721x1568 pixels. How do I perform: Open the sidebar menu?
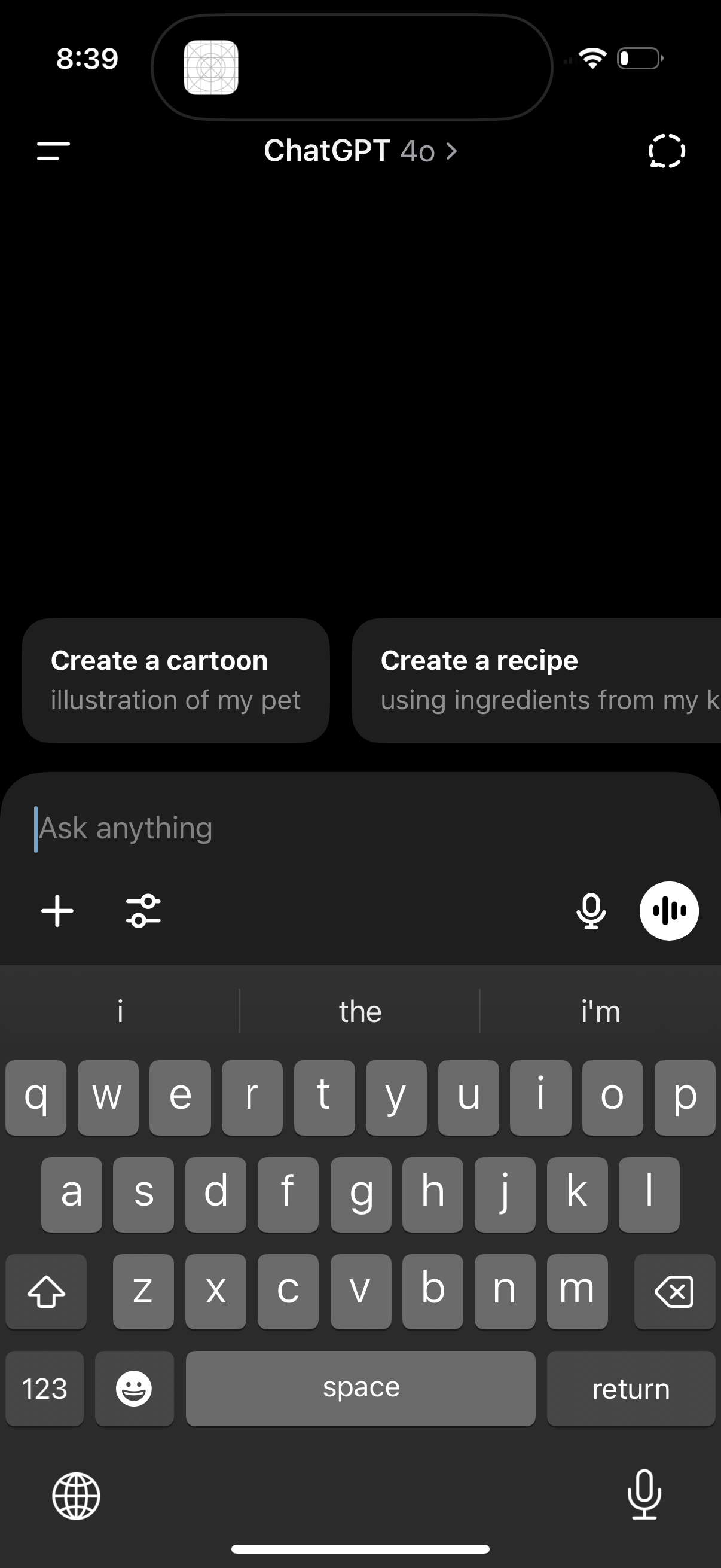pyautogui.click(x=51, y=151)
